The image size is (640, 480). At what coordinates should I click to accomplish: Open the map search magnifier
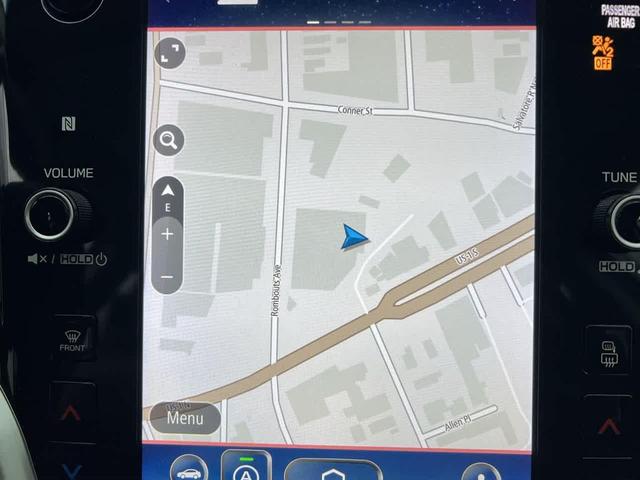(168, 140)
